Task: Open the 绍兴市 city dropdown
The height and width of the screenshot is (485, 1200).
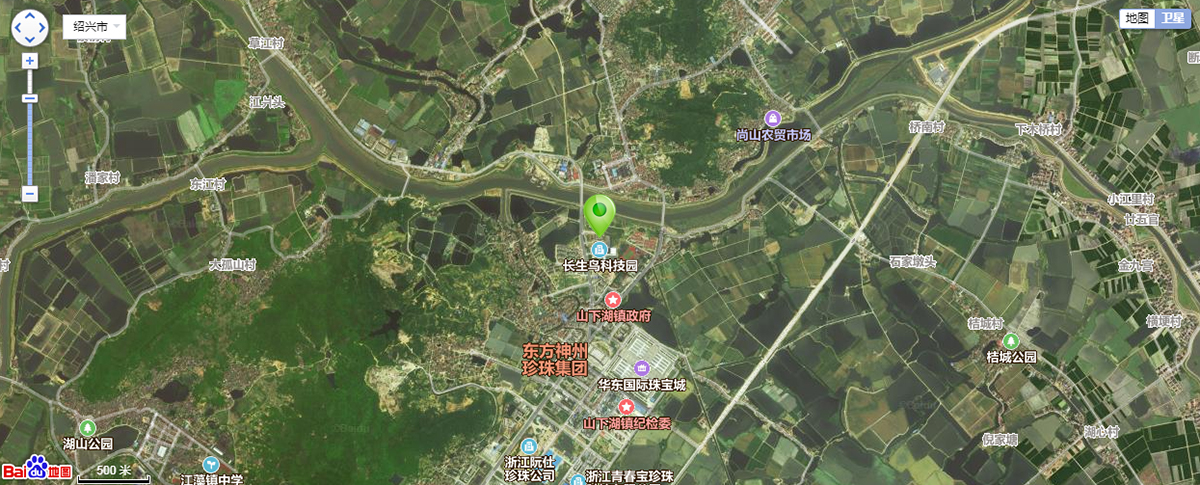Action: (93, 27)
